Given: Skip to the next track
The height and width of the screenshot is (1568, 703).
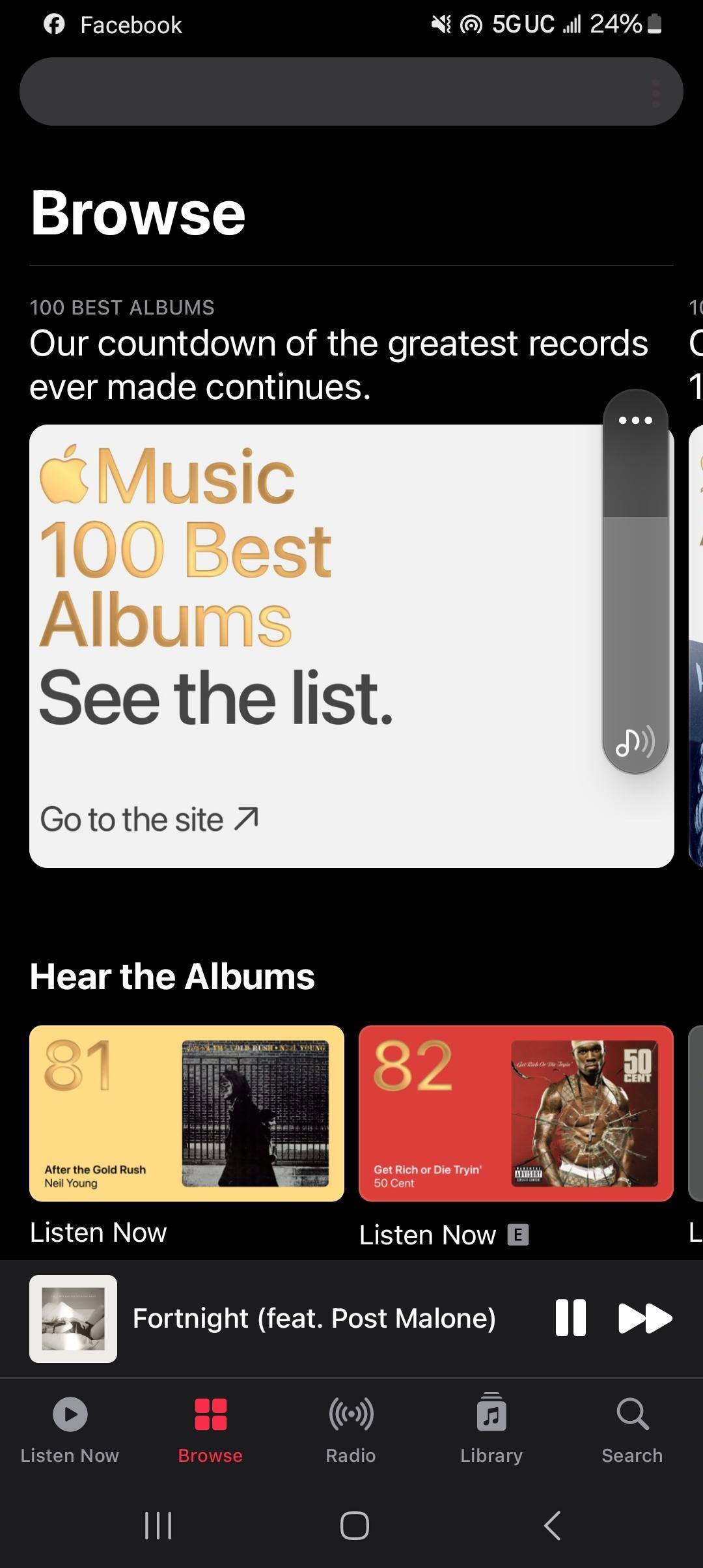Looking at the screenshot, I should (x=644, y=1318).
